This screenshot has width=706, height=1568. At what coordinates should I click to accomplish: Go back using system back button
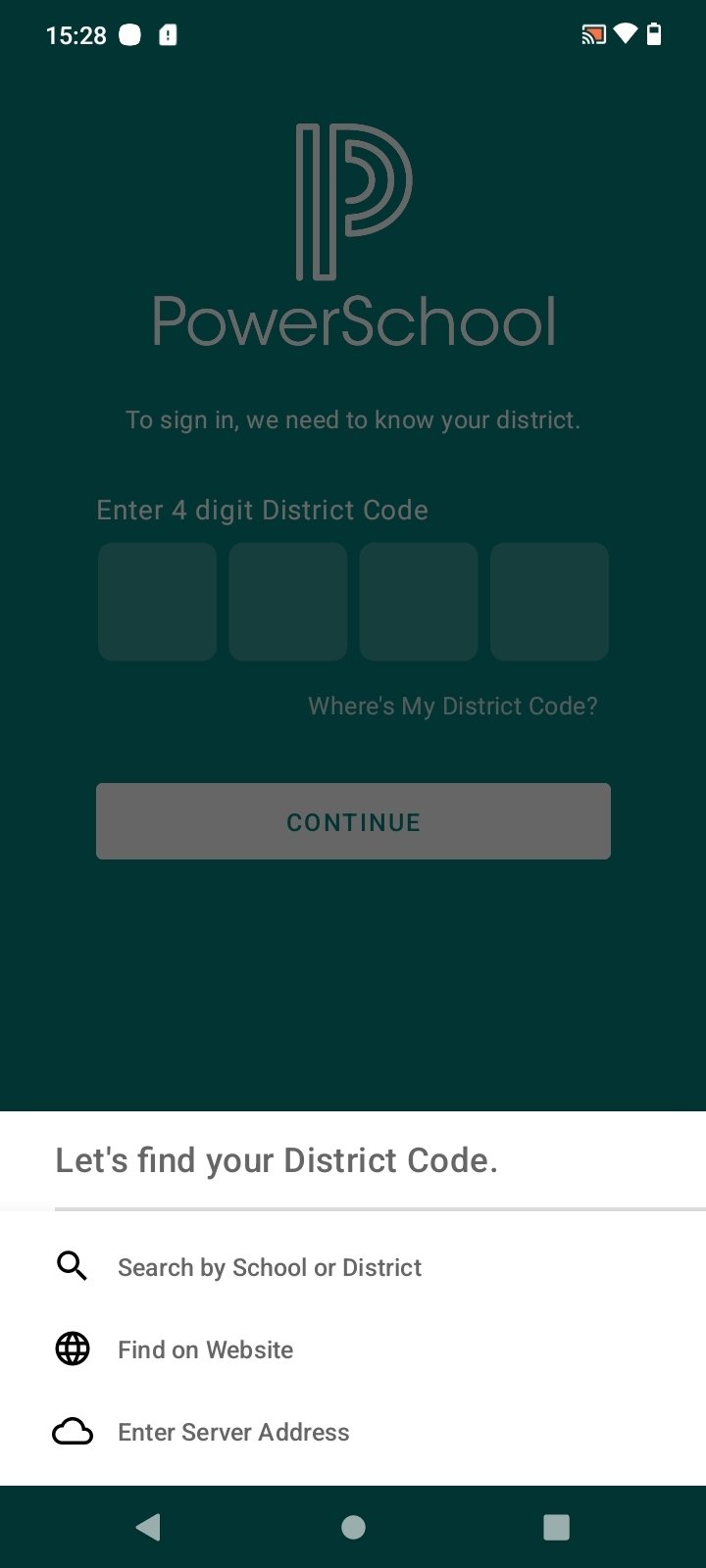[148, 1527]
